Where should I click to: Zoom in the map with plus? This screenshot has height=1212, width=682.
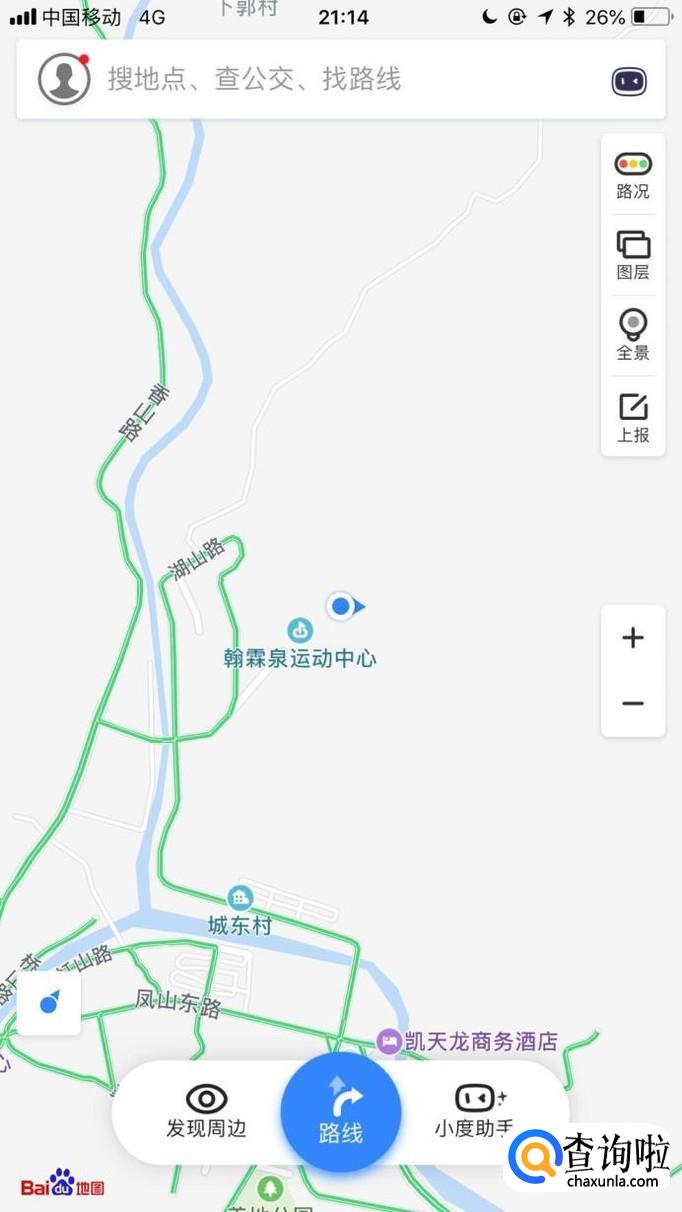click(x=633, y=638)
